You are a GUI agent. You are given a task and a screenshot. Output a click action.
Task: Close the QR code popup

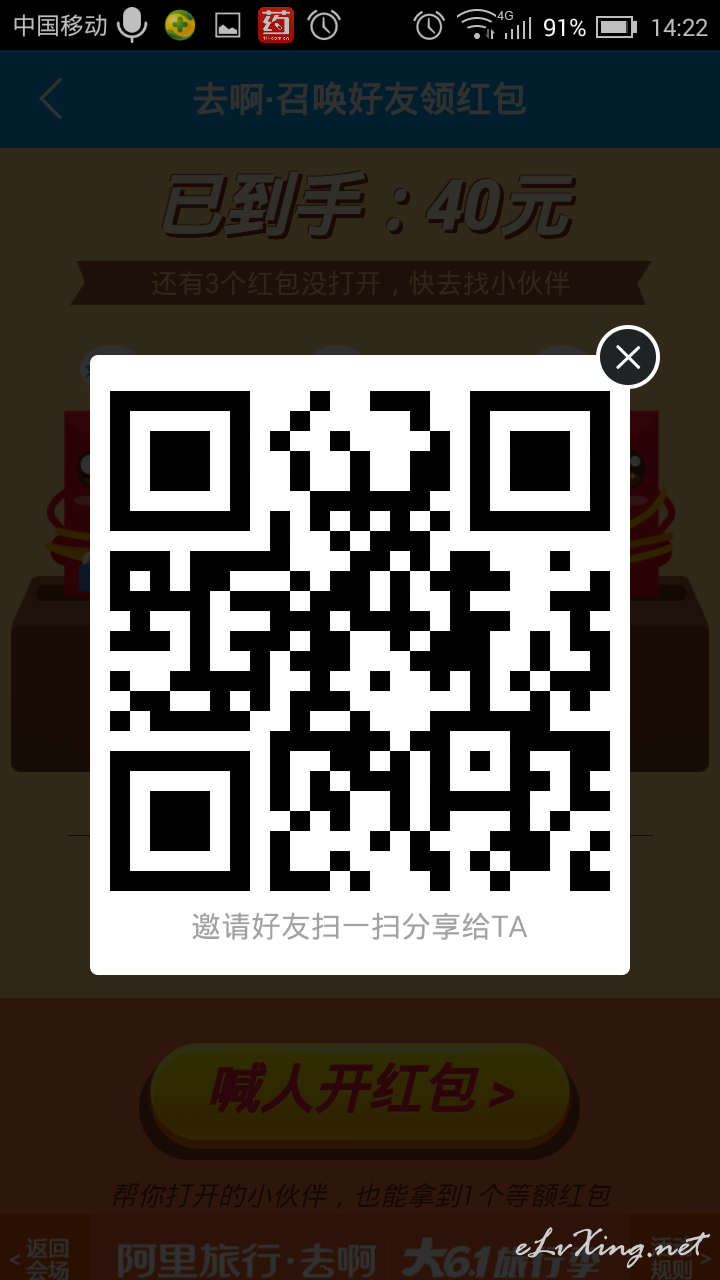628,357
